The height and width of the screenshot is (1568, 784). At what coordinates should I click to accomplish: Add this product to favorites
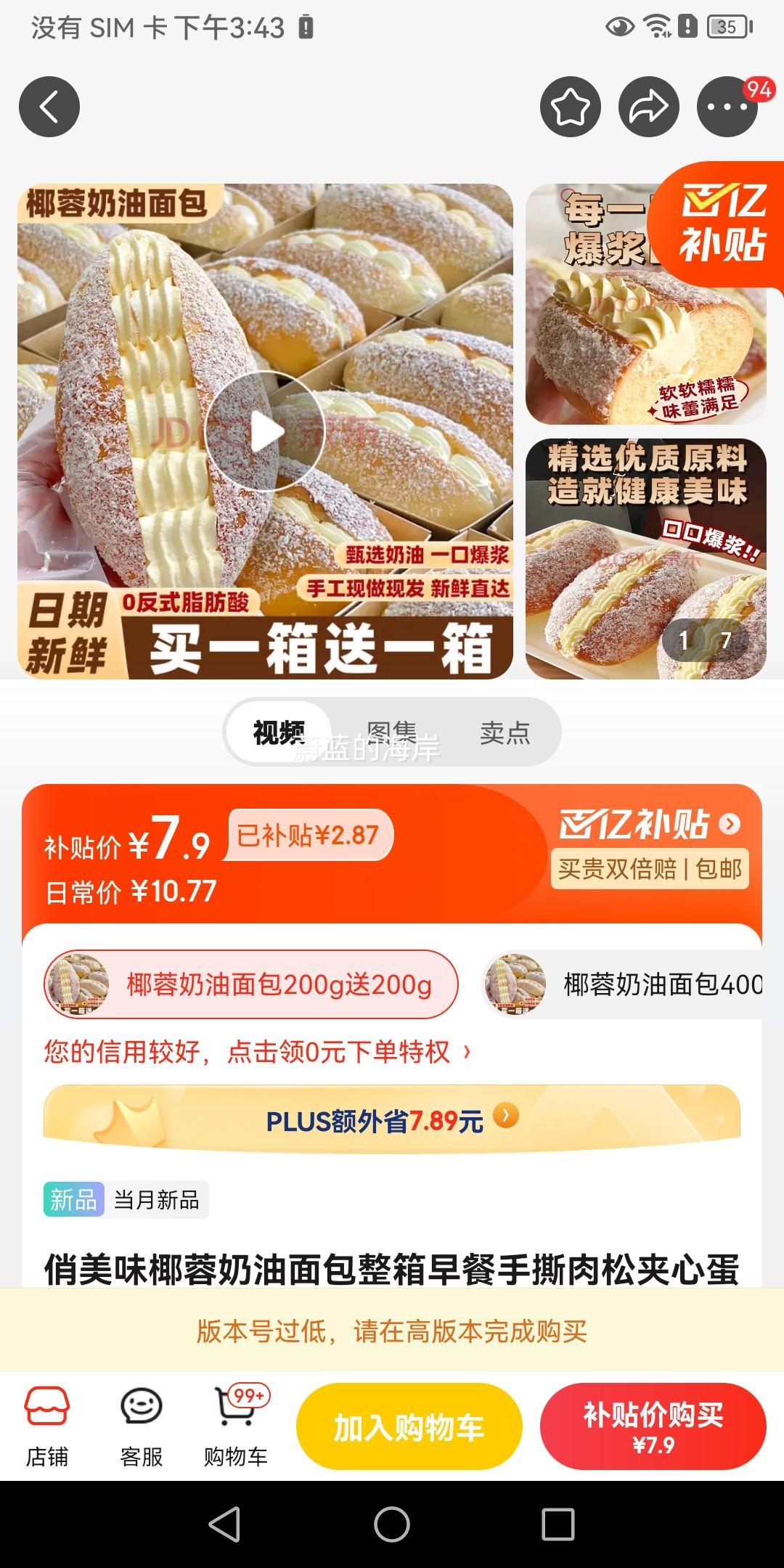pyautogui.click(x=570, y=107)
